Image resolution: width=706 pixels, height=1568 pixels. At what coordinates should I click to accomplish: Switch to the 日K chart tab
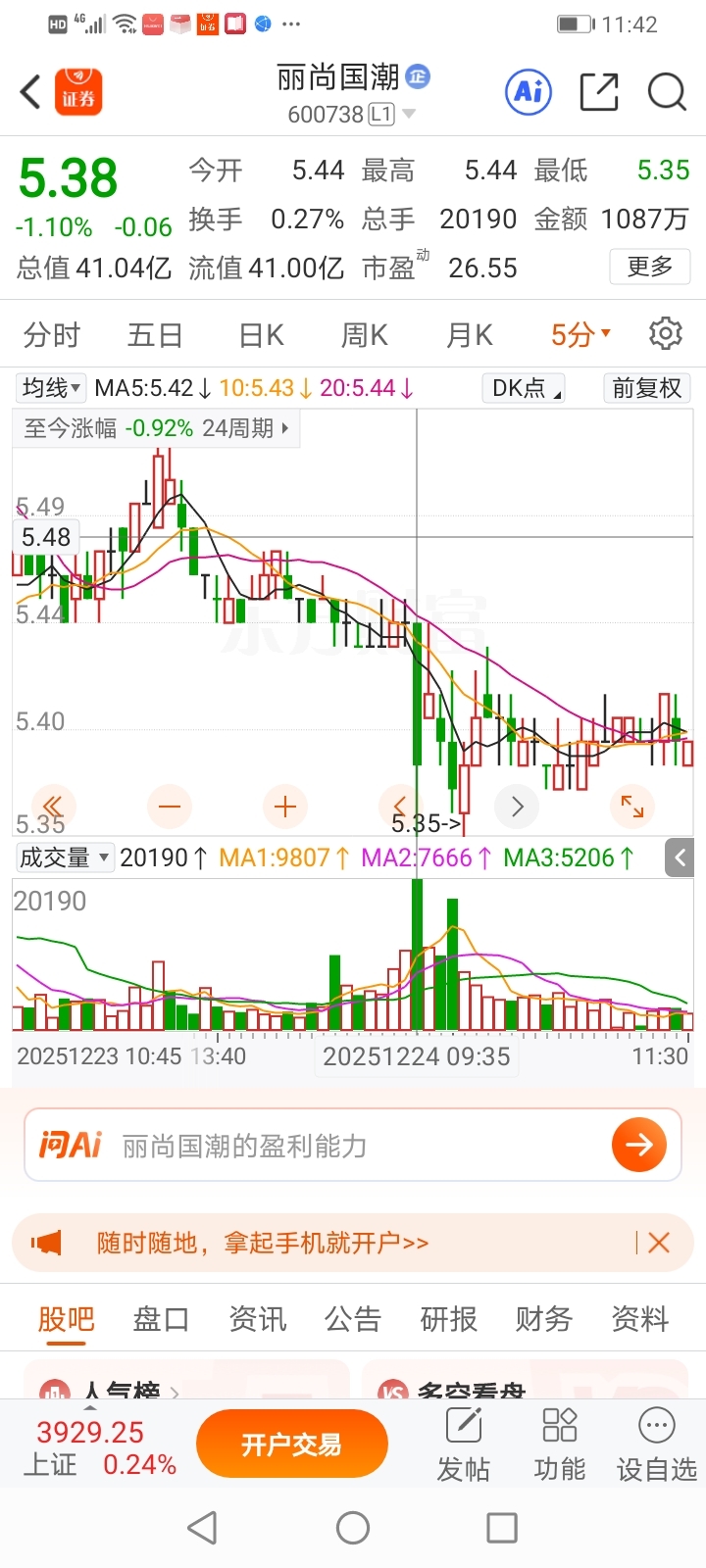coord(262,336)
